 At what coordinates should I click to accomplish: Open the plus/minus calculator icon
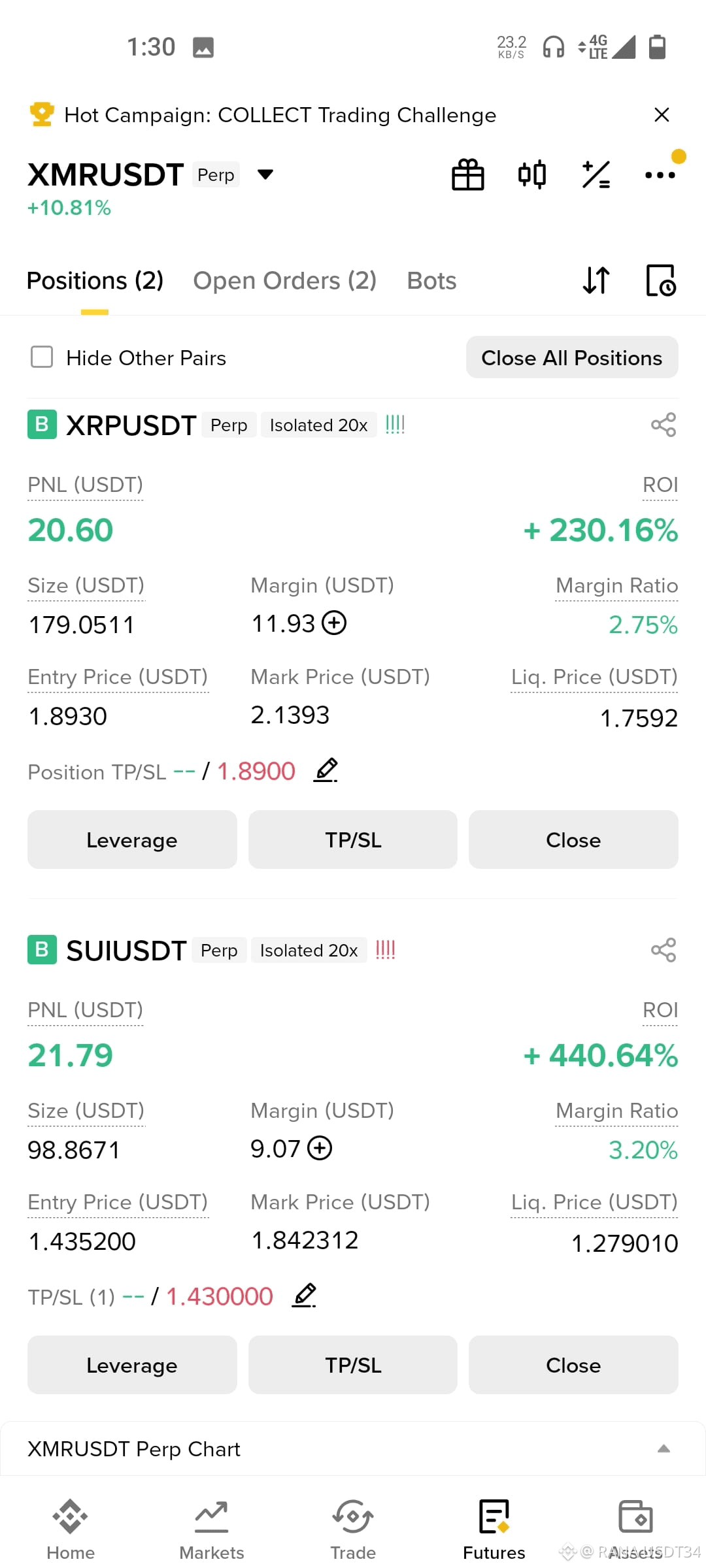[596, 174]
